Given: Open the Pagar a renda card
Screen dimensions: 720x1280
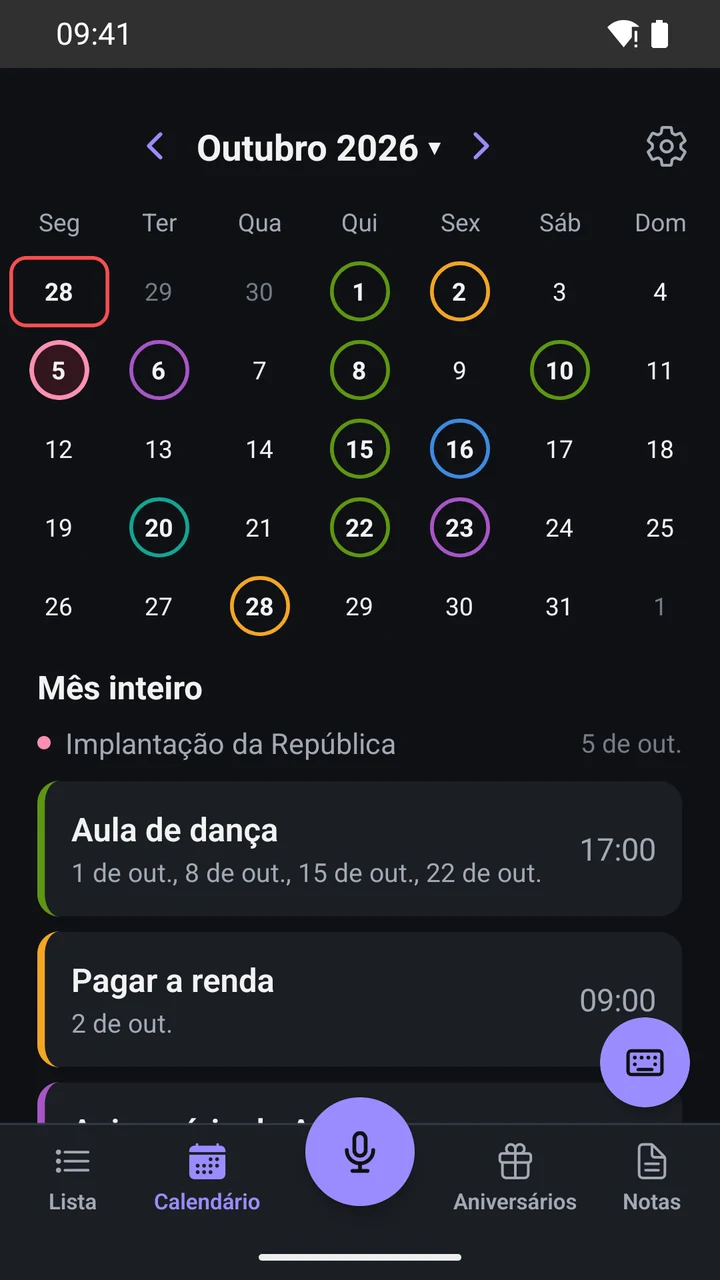Looking at the screenshot, I should (x=360, y=999).
